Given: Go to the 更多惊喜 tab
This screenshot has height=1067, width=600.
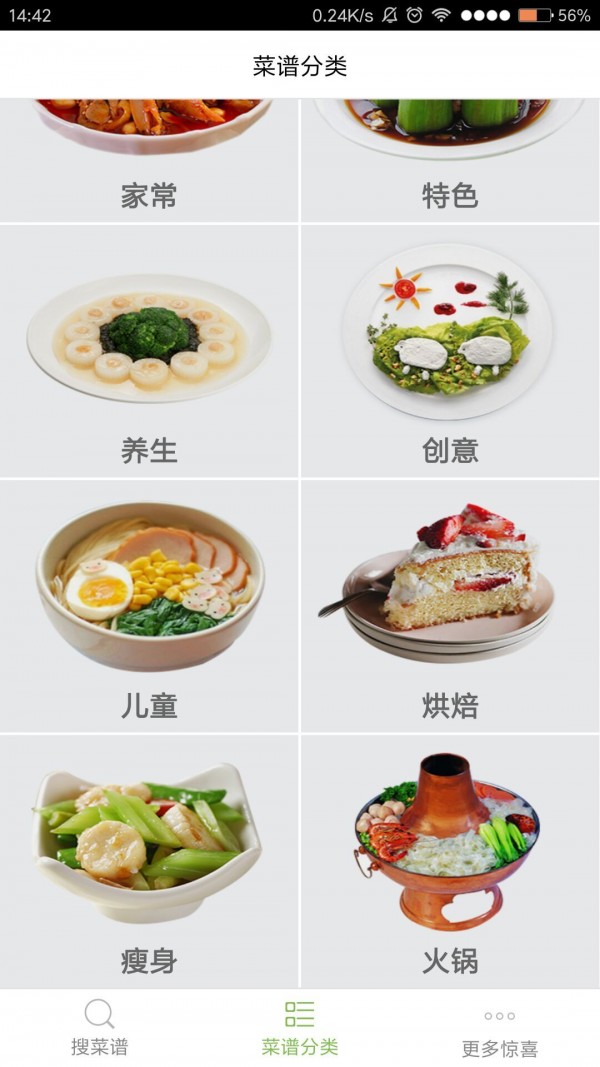Looking at the screenshot, I should [x=499, y=1028].
